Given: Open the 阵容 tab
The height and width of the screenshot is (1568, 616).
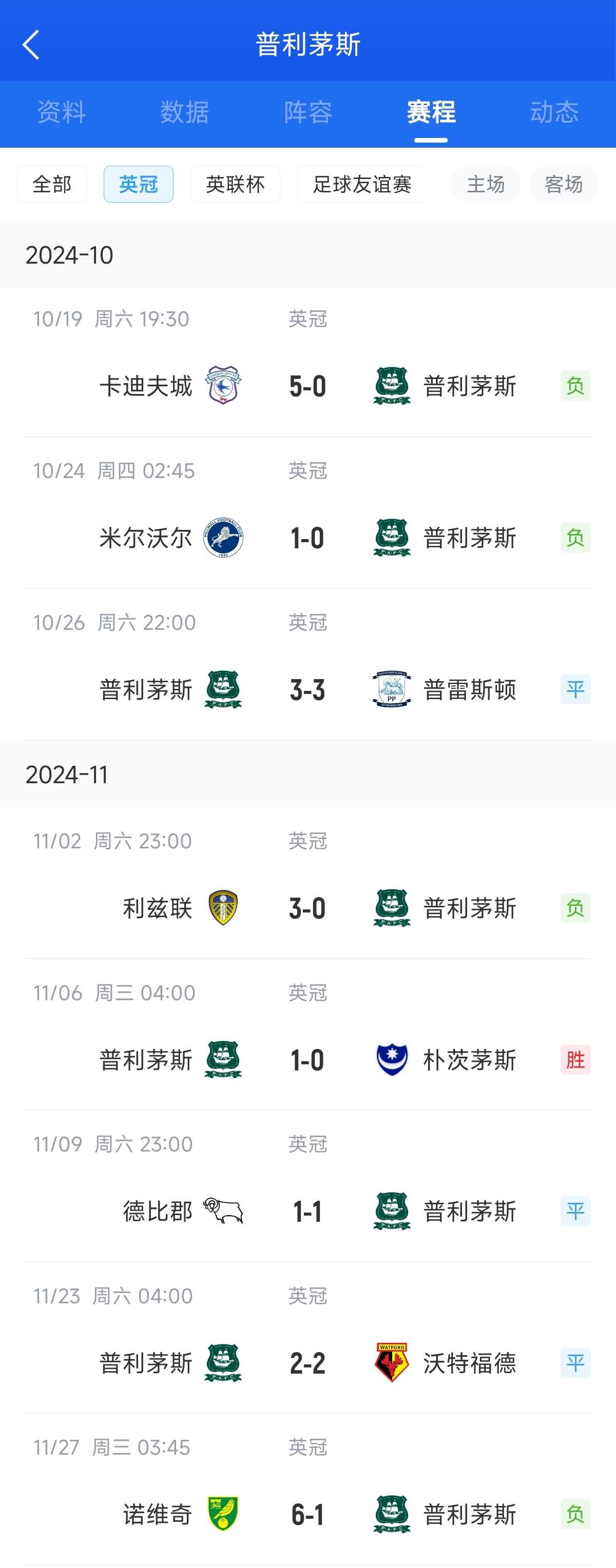Looking at the screenshot, I should click(x=307, y=112).
